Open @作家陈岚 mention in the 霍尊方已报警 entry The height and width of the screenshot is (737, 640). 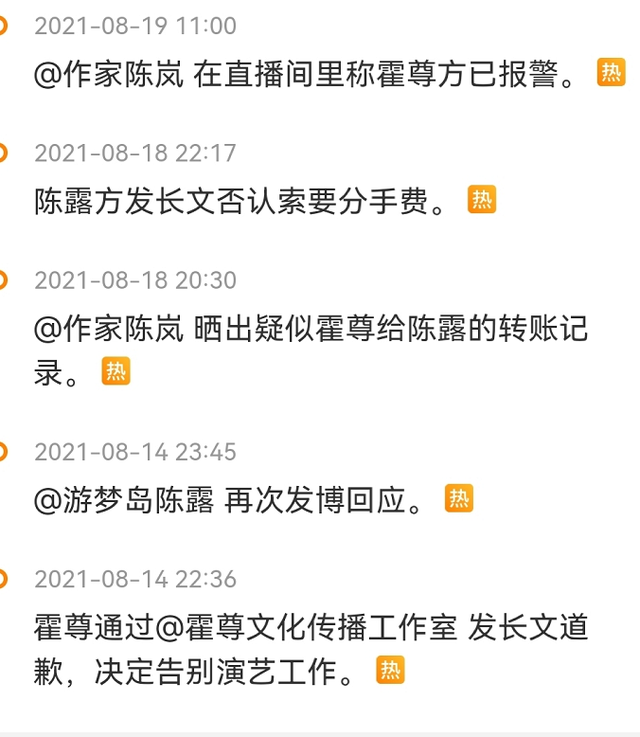(x=108, y=75)
